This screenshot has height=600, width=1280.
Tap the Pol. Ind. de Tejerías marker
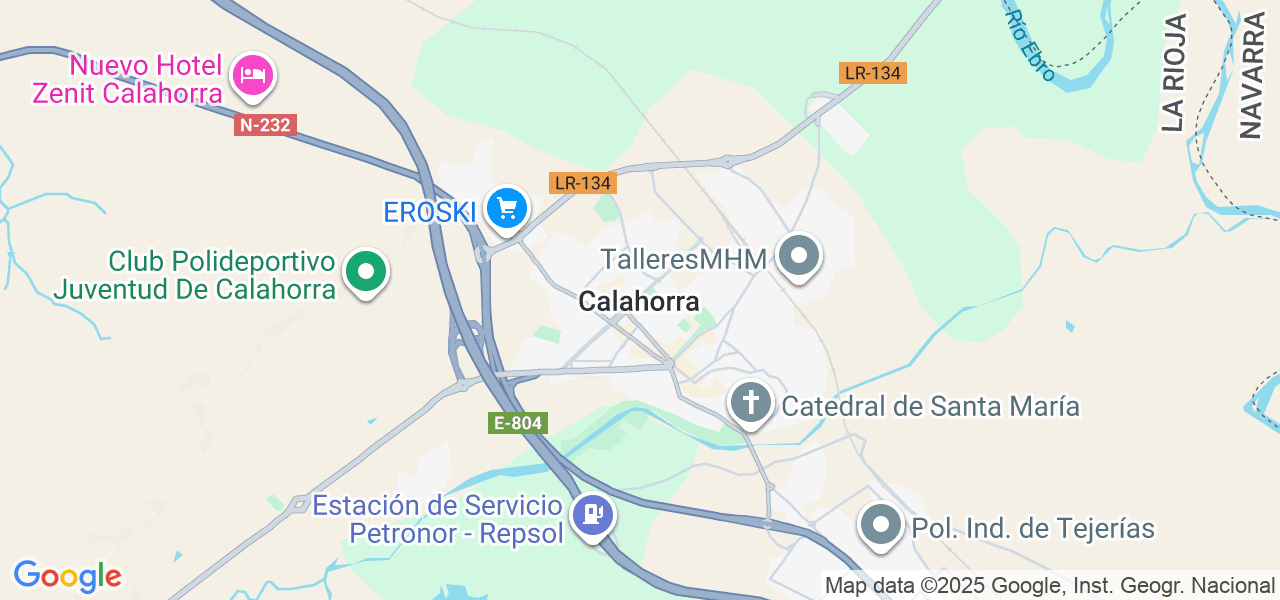coord(881,524)
